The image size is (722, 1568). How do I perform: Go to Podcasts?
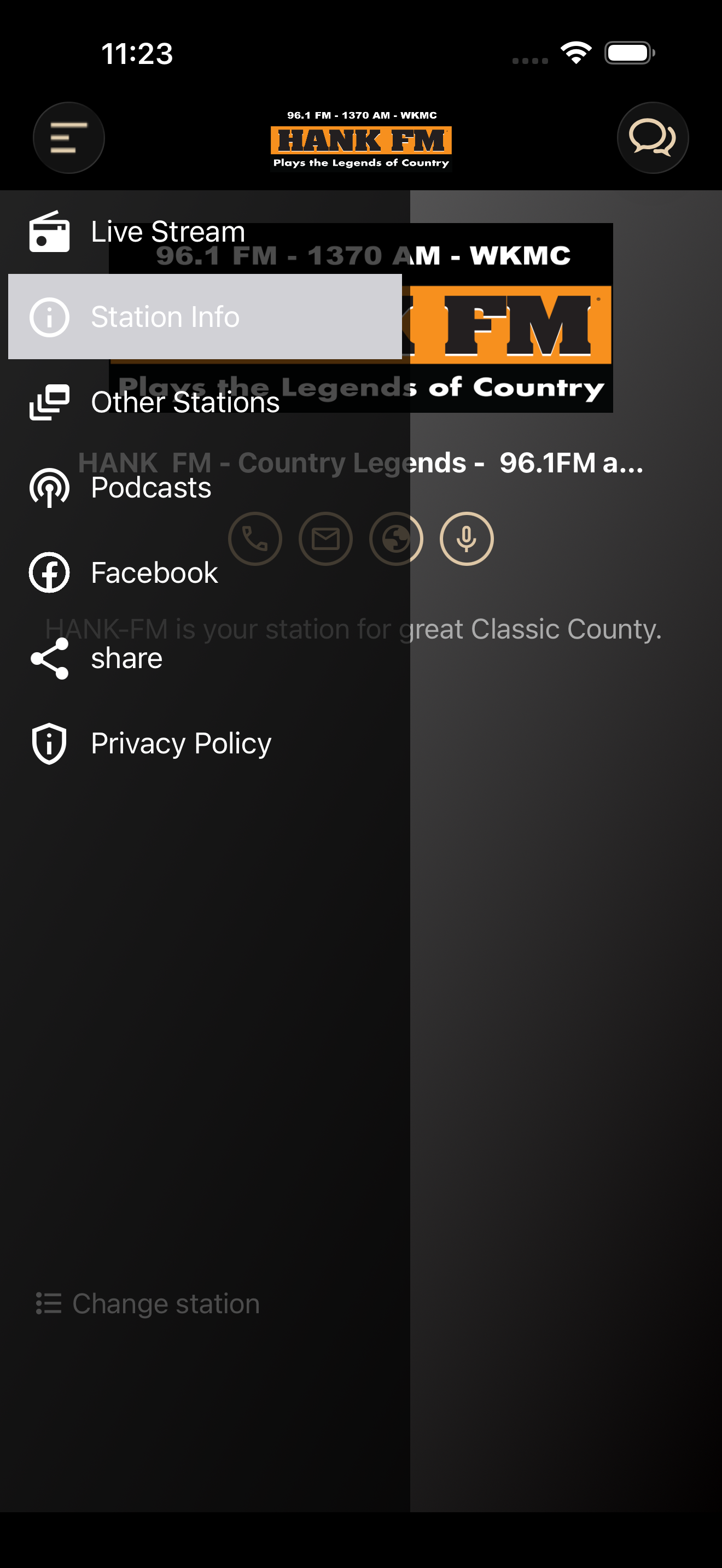point(205,488)
